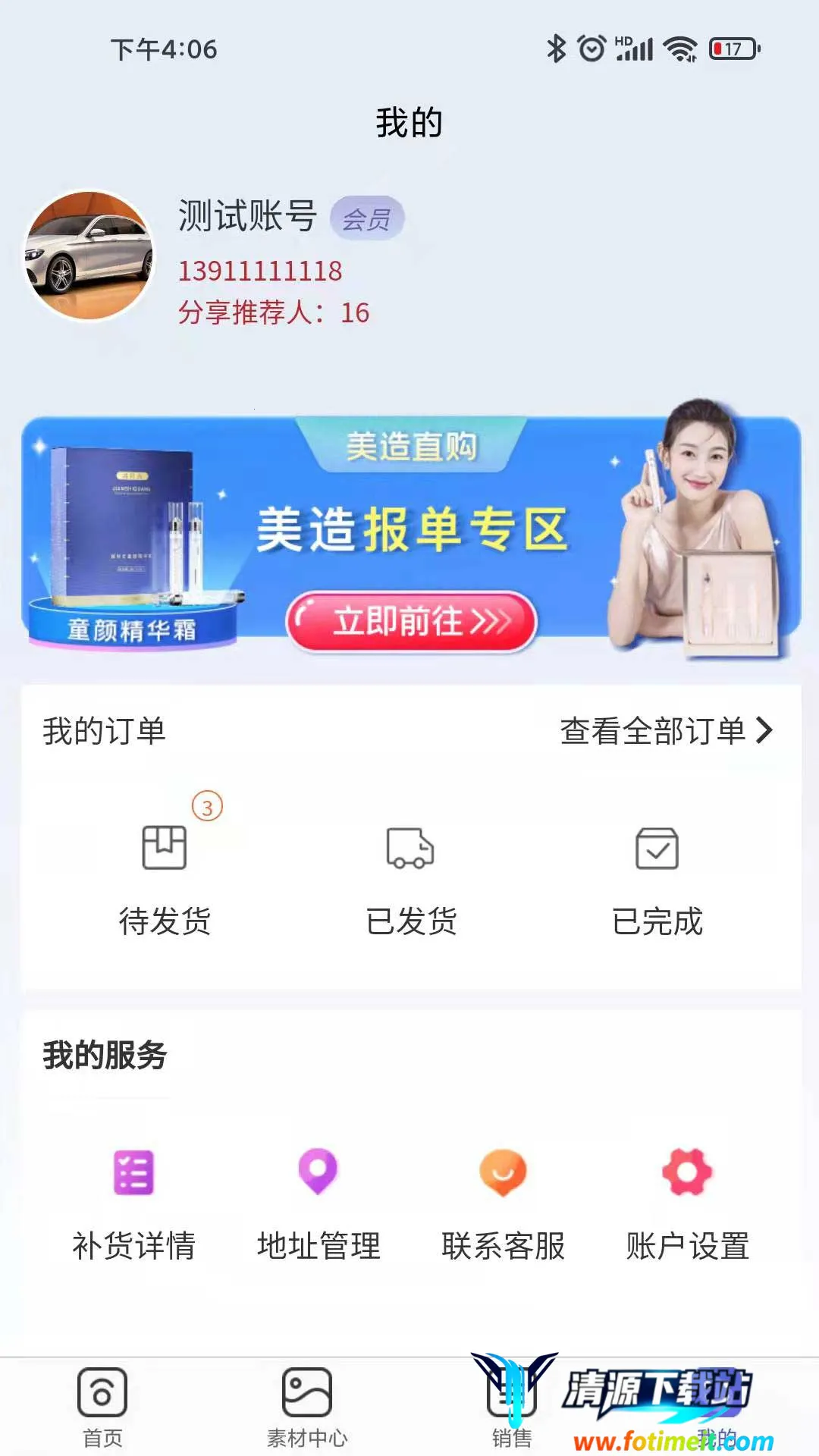Open 地址管理 address management
This screenshot has height=1456, width=819.
pos(318,1202)
